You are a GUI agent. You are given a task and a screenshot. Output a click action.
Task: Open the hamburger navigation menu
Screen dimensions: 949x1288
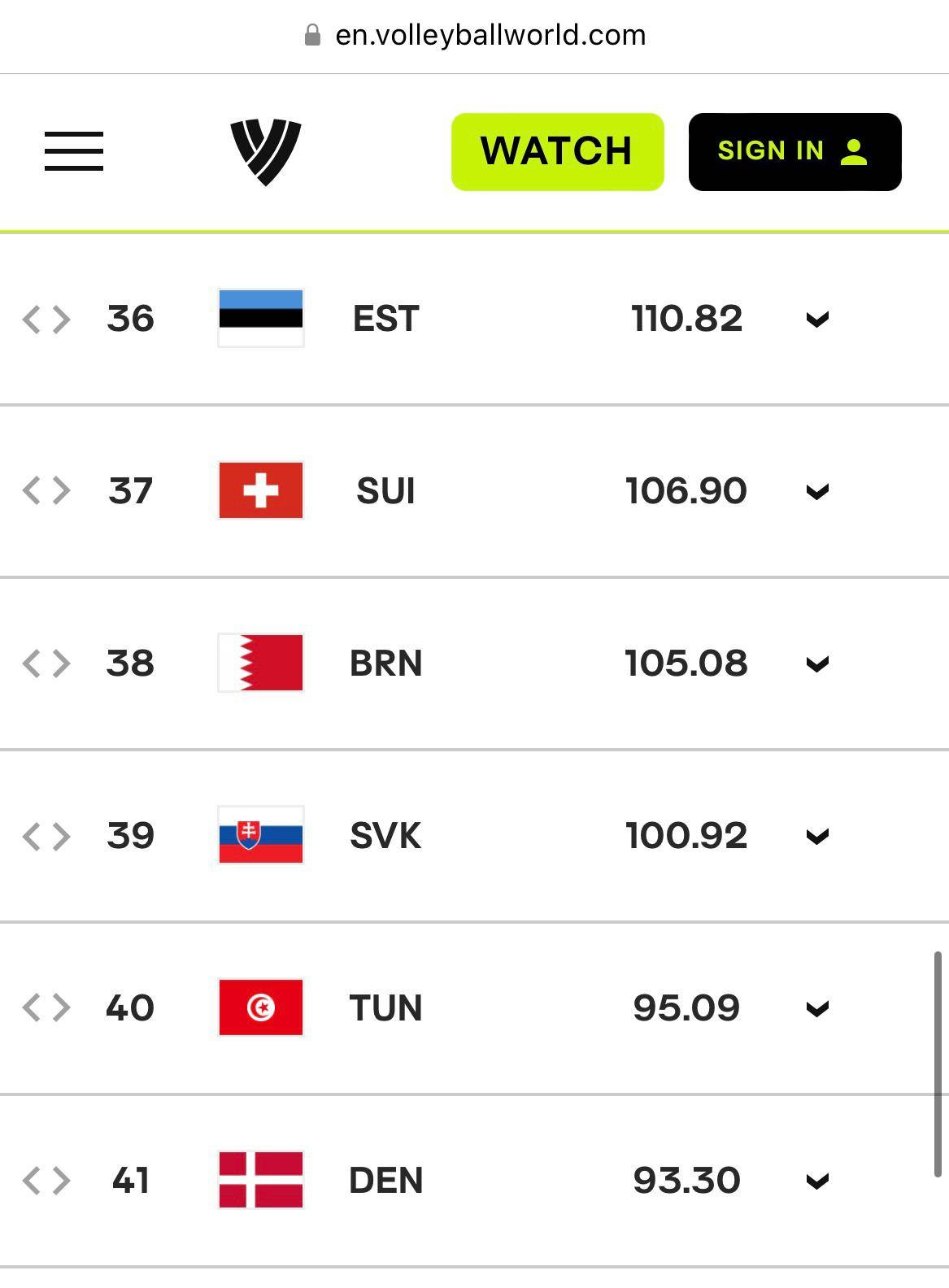pyautogui.click(x=74, y=151)
